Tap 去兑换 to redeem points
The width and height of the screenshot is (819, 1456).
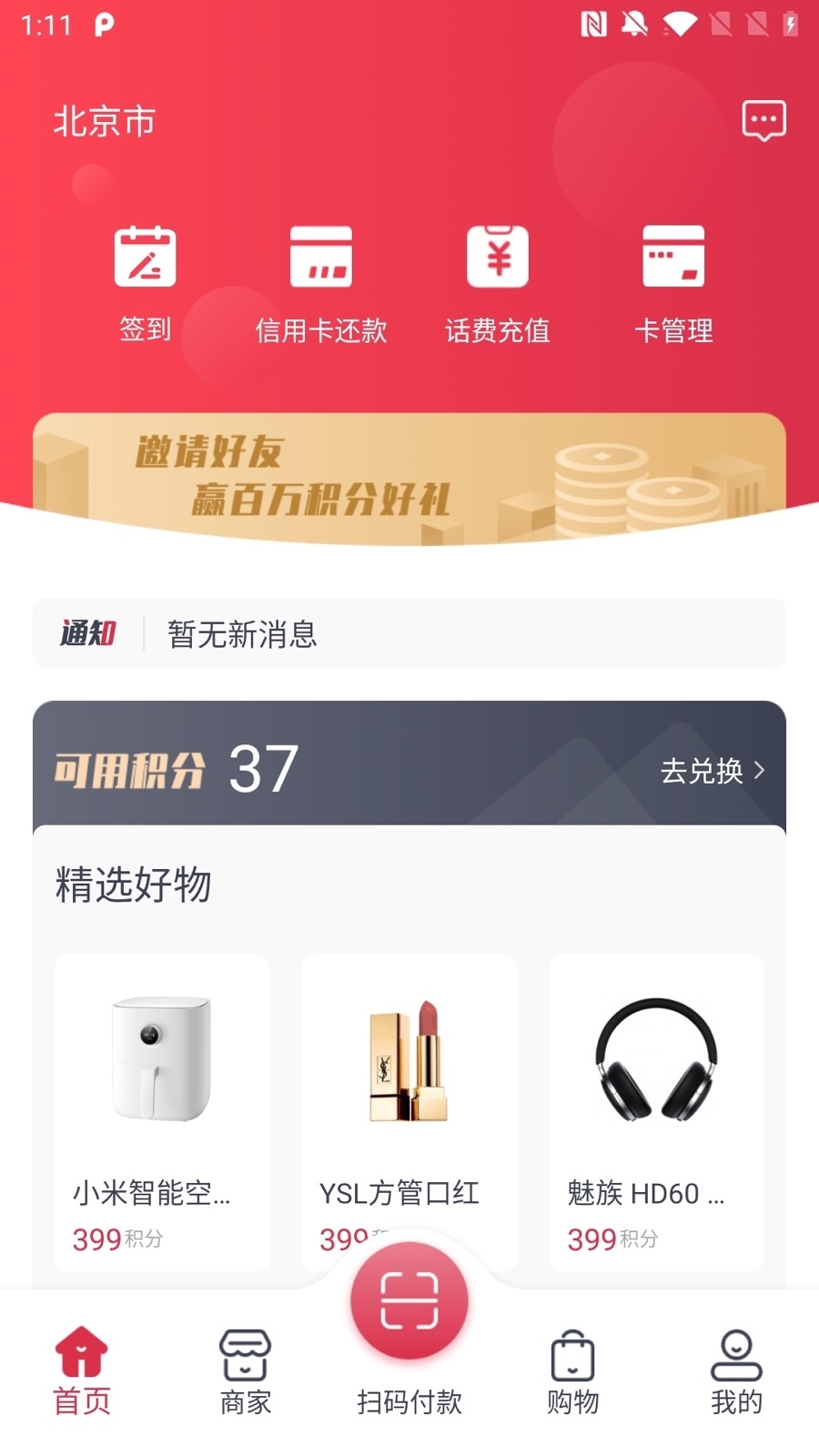tap(712, 771)
